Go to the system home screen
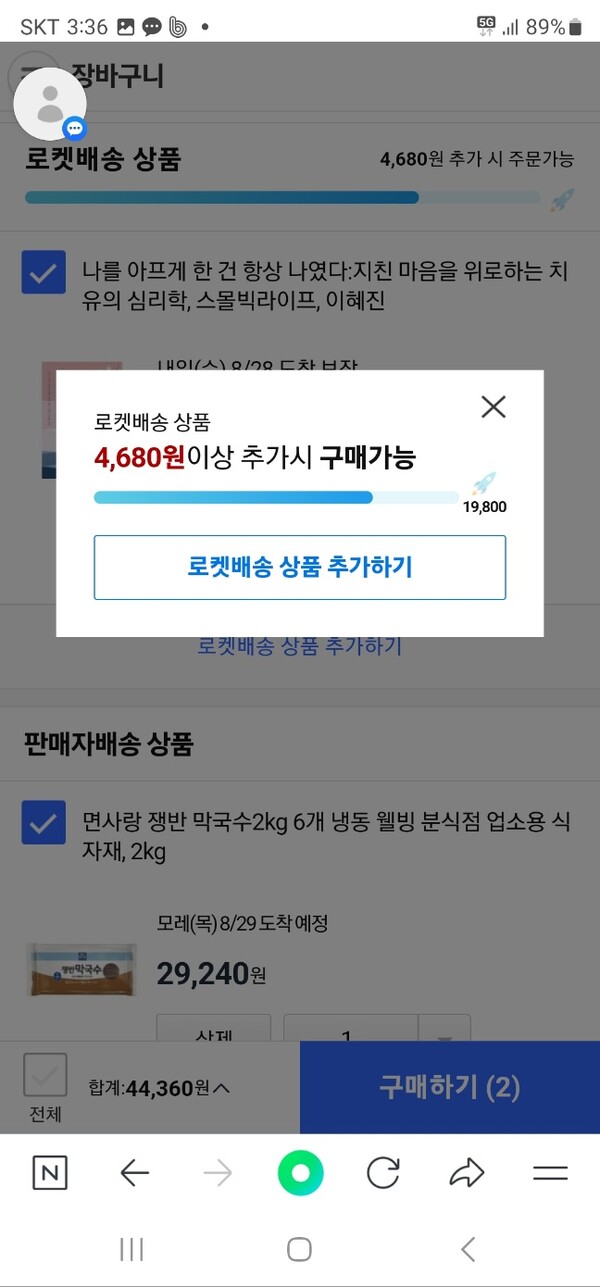This screenshot has width=600, height=1287. pos(299,1248)
